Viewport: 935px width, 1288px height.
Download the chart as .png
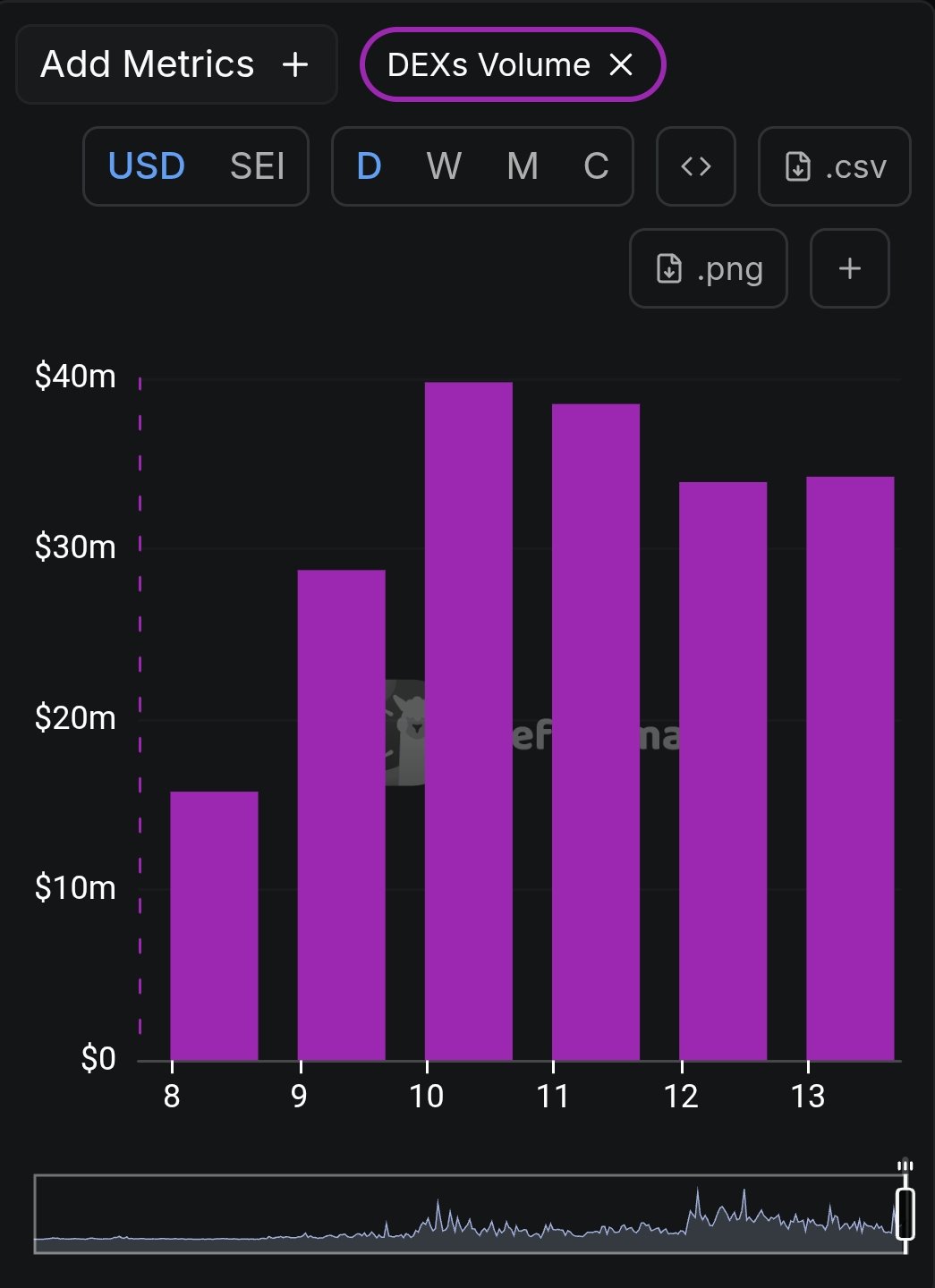[709, 268]
